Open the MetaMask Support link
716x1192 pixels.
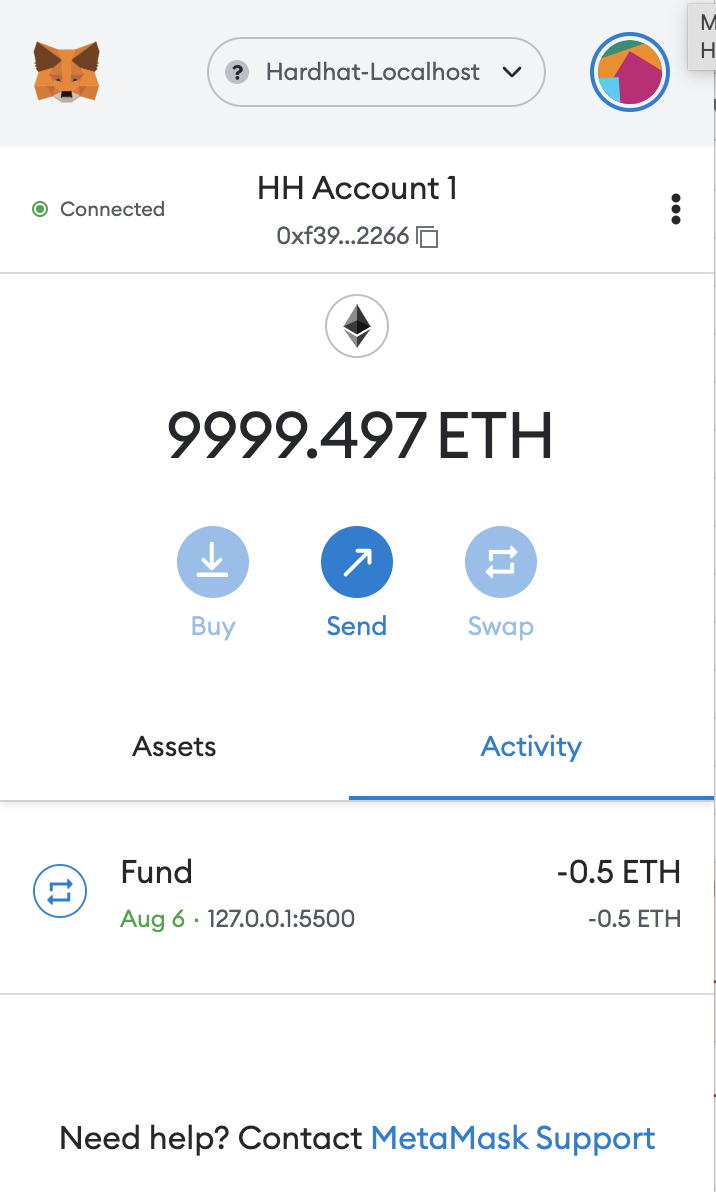click(513, 1138)
